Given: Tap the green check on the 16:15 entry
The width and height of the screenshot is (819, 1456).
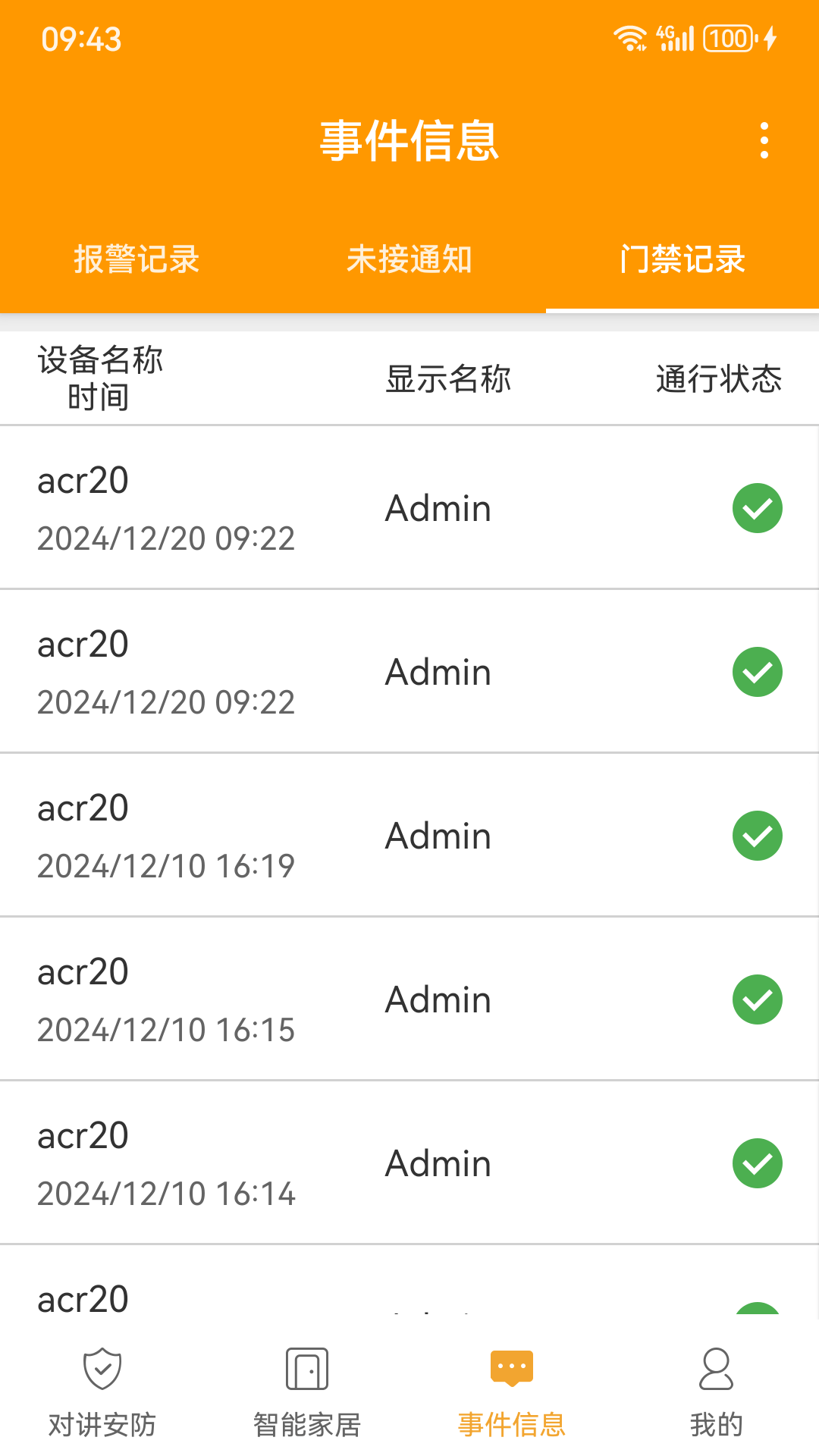Looking at the screenshot, I should tap(757, 999).
